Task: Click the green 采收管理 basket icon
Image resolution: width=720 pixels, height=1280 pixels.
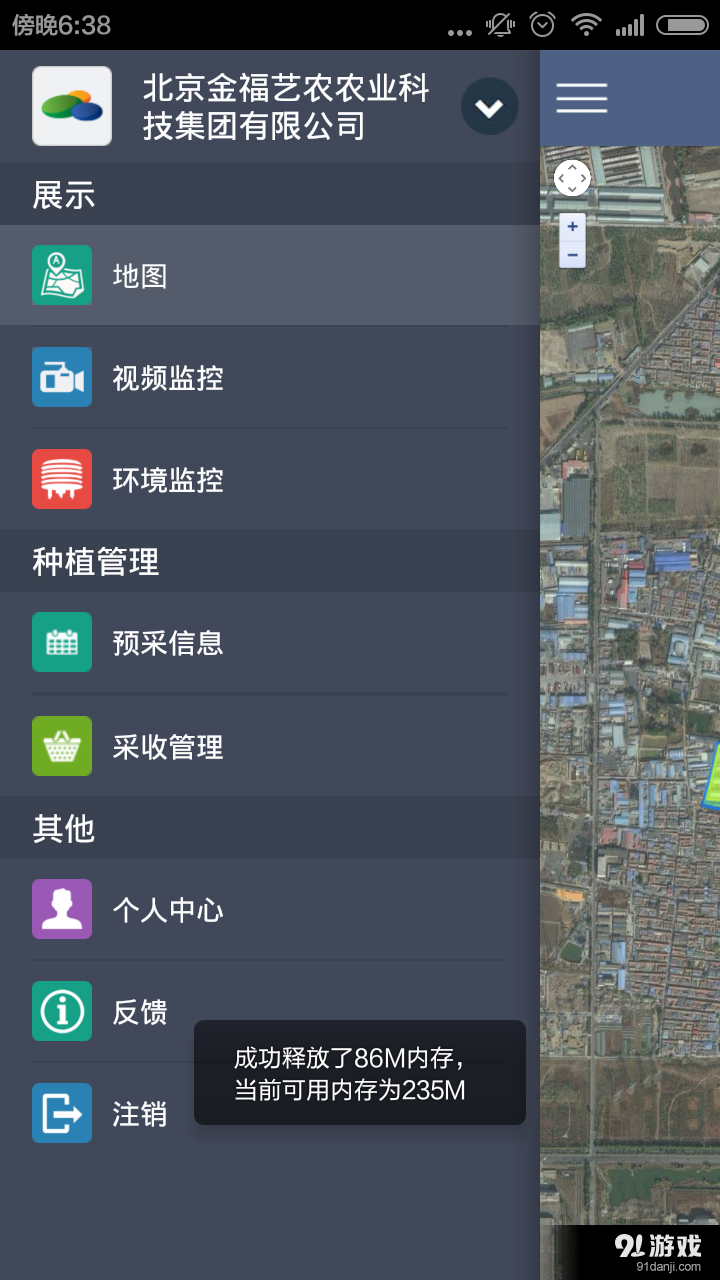Action: click(61, 745)
